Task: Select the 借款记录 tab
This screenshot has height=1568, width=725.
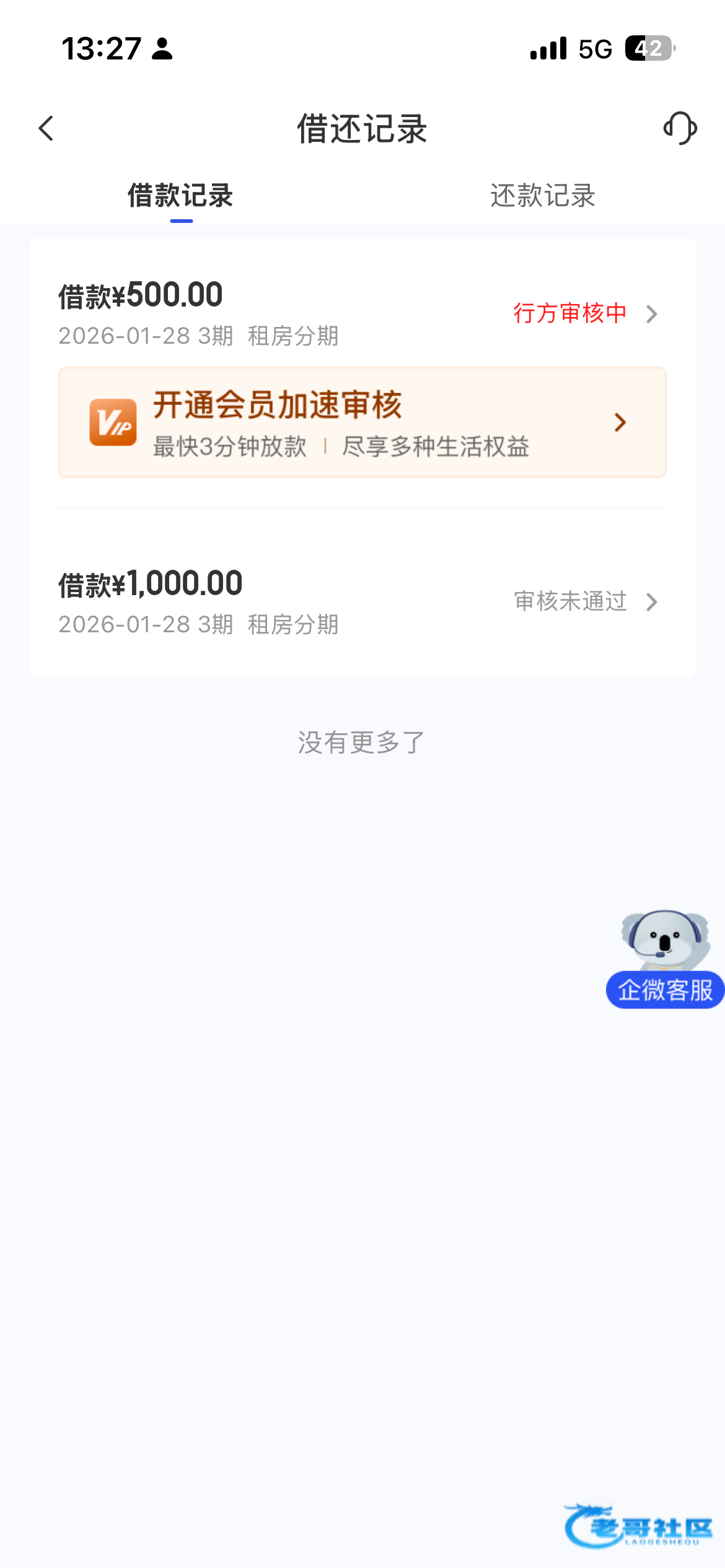Action: [180, 196]
